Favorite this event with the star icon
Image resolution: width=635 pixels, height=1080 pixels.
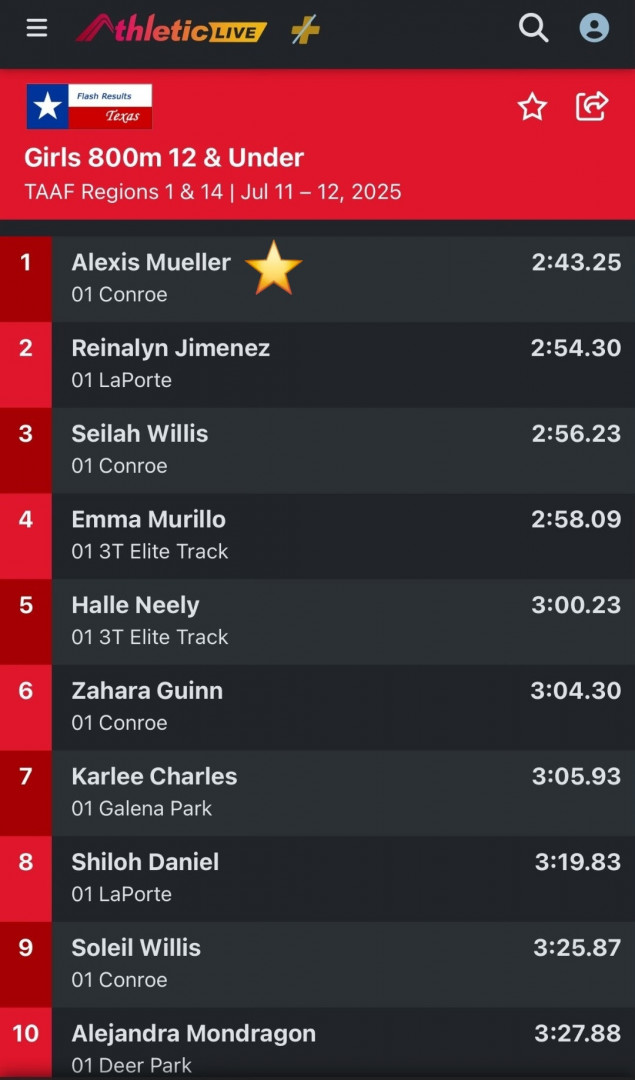point(532,107)
